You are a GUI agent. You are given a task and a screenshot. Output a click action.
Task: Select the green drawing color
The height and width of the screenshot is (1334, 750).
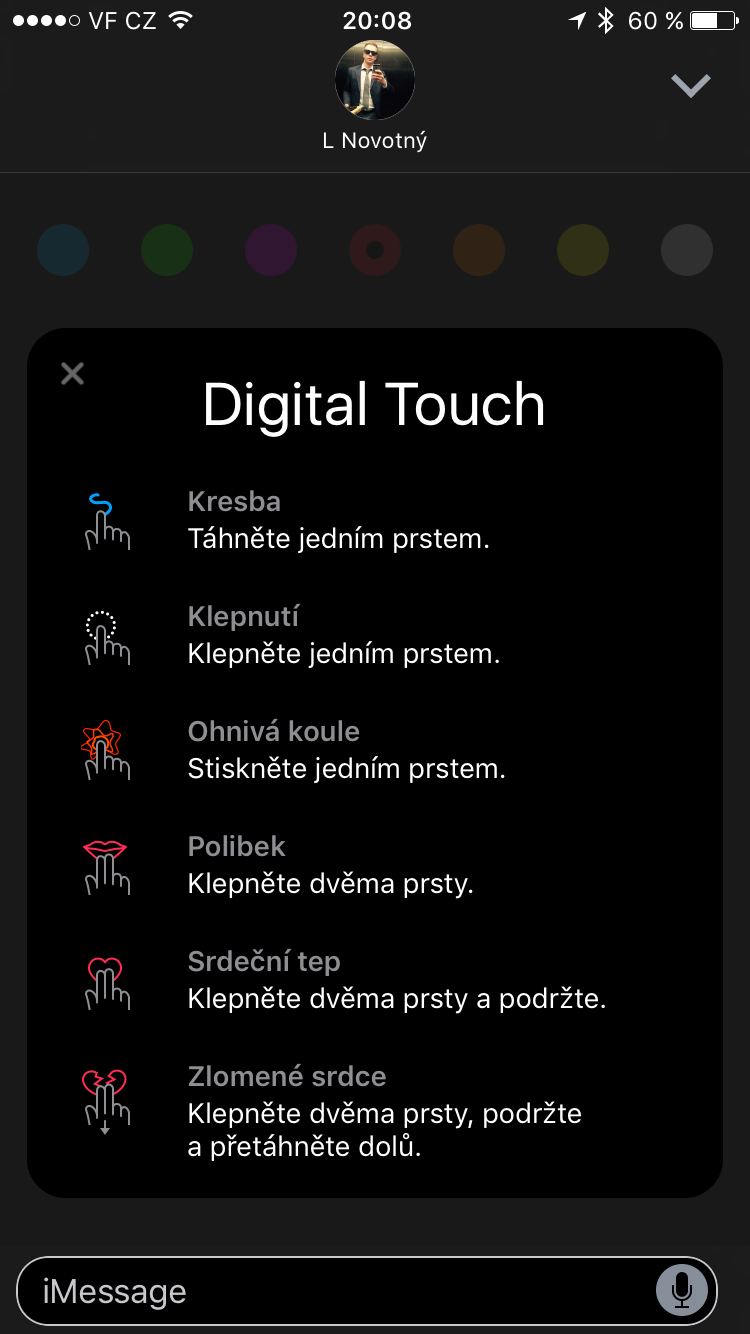pyautogui.click(x=167, y=250)
